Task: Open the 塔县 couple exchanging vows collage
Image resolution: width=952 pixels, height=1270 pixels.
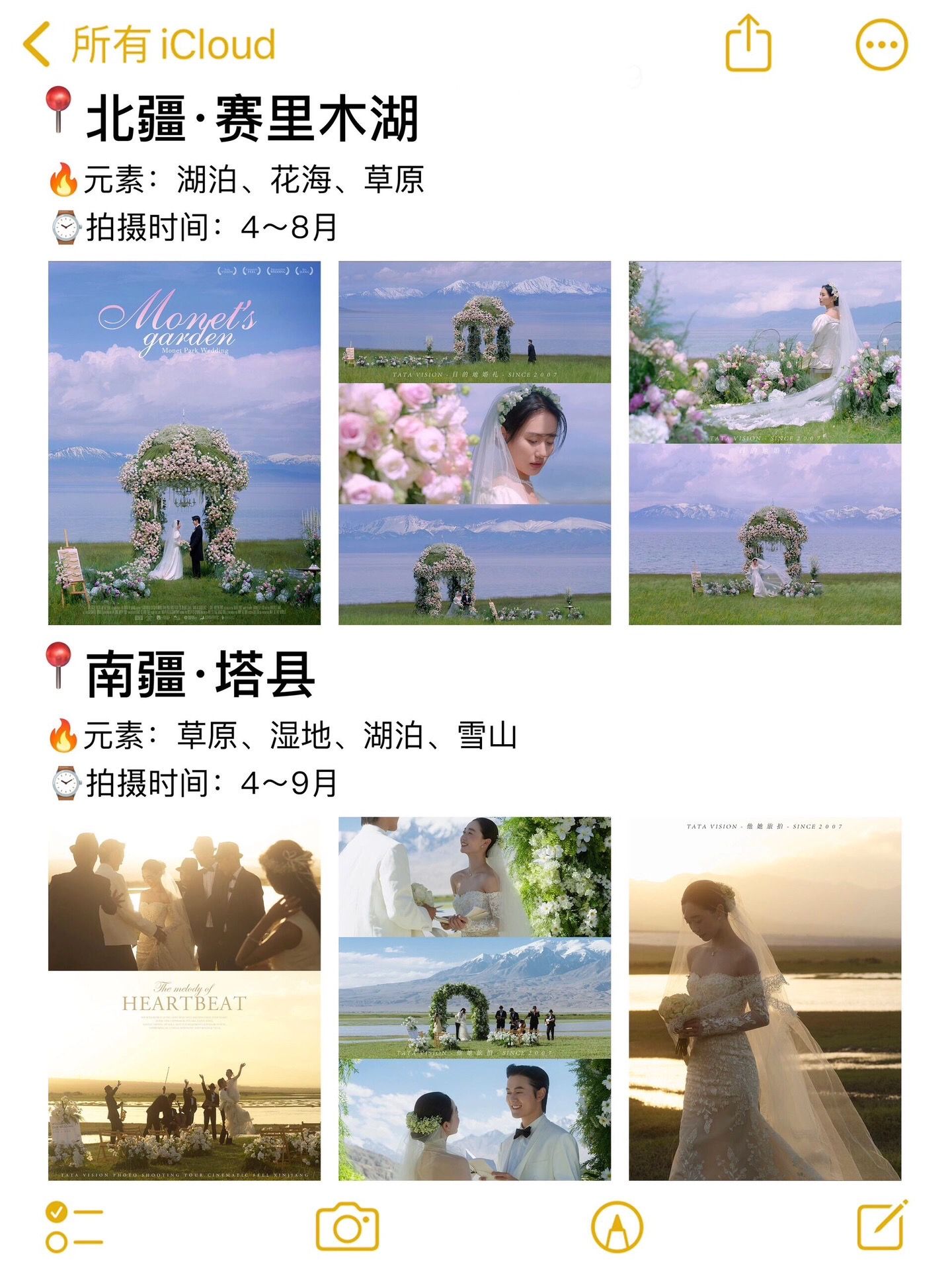Action: click(x=474, y=998)
